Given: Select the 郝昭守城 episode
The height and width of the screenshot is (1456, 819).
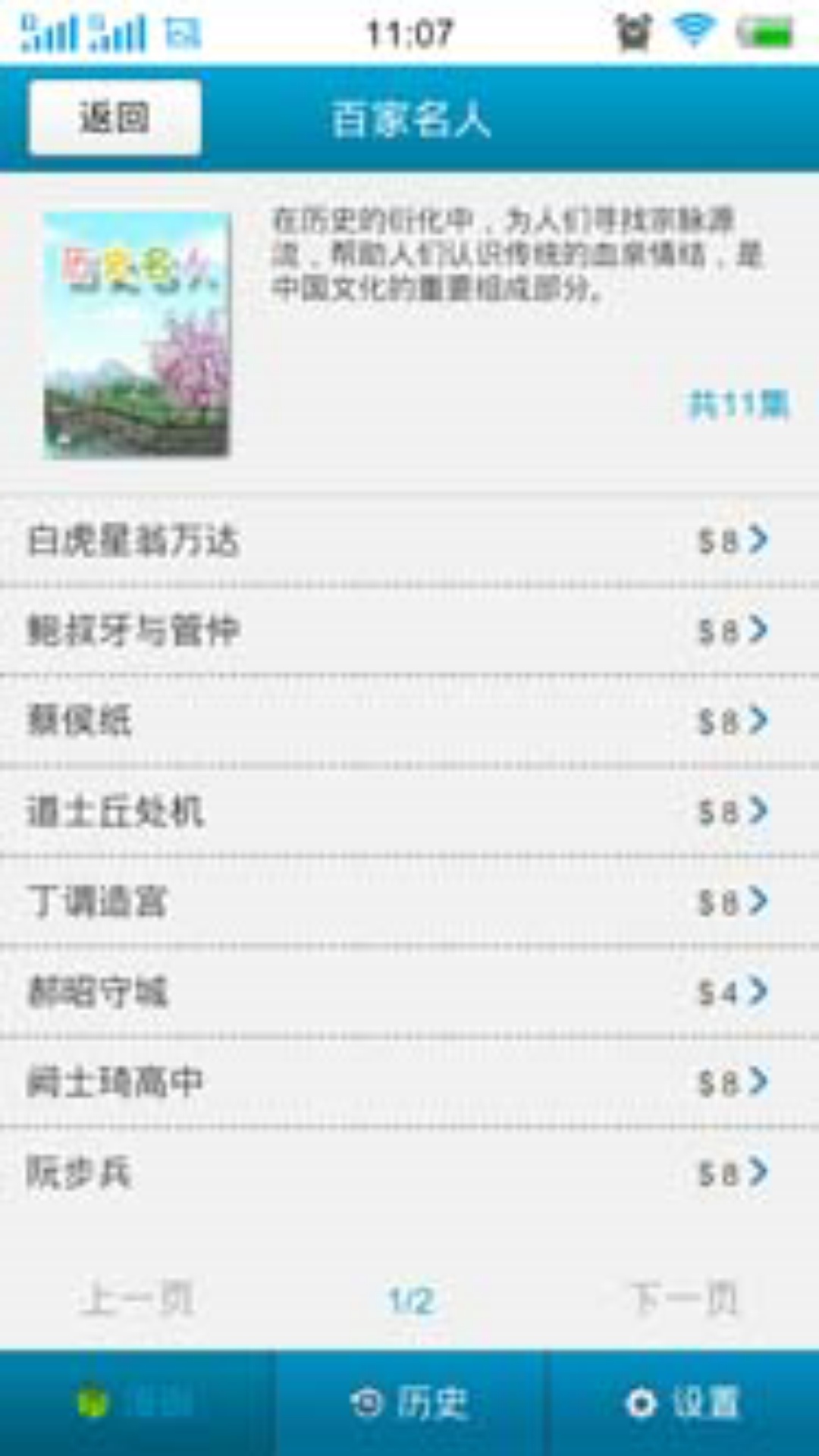Looking at the screenshot, I should pos(409,991).
